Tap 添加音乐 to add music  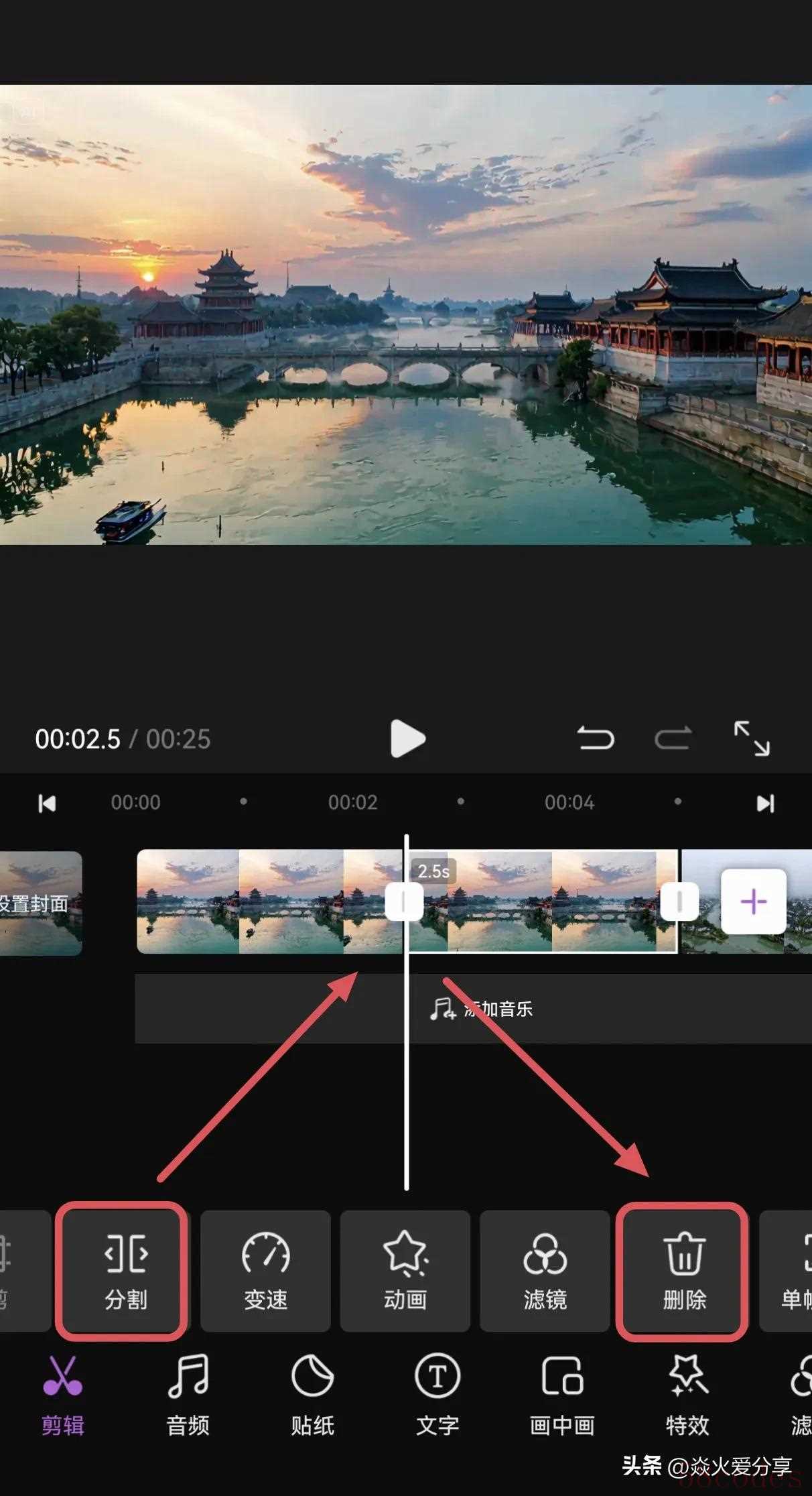[482, 1009]
